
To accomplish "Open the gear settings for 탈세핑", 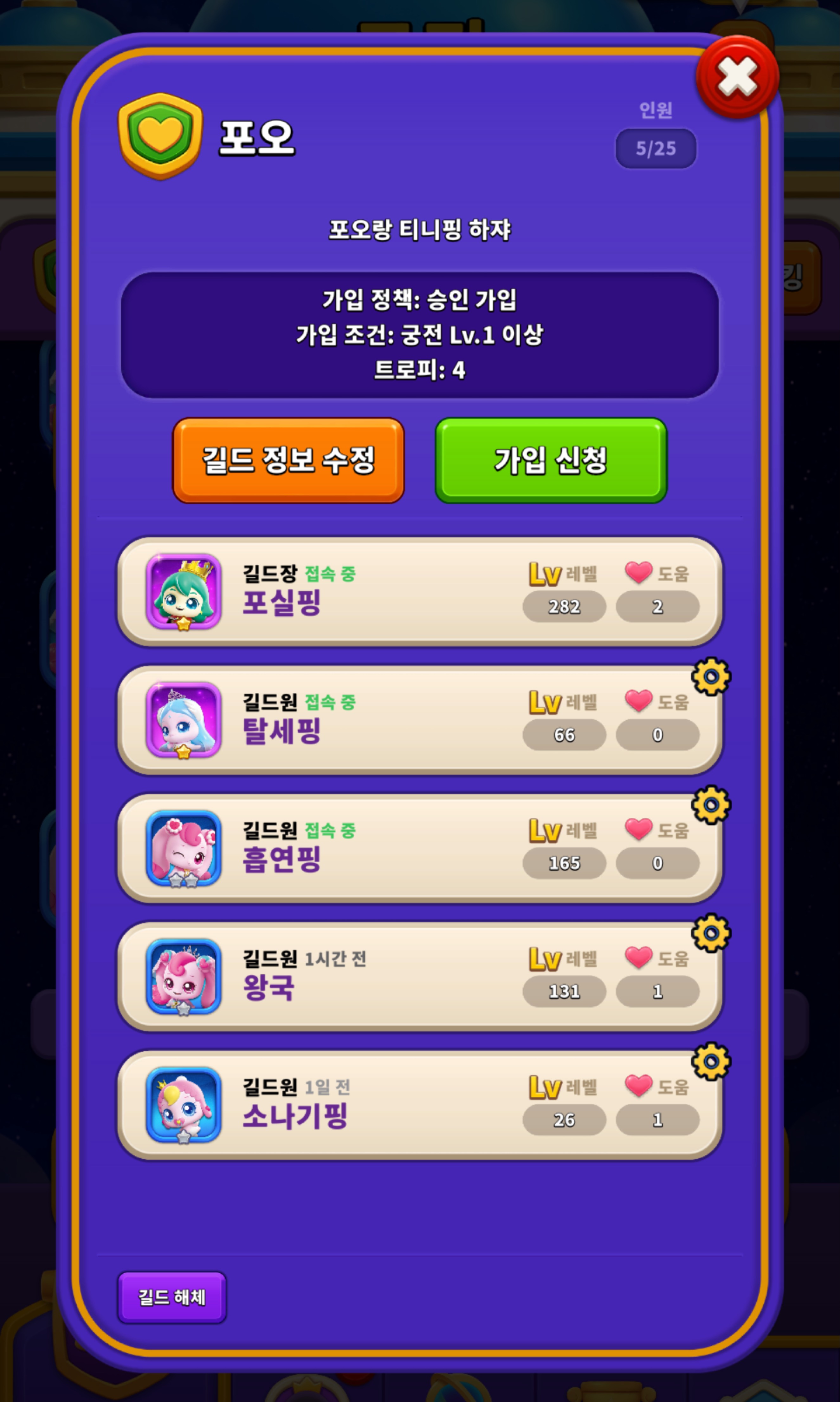I will click(x=711, y=676).
